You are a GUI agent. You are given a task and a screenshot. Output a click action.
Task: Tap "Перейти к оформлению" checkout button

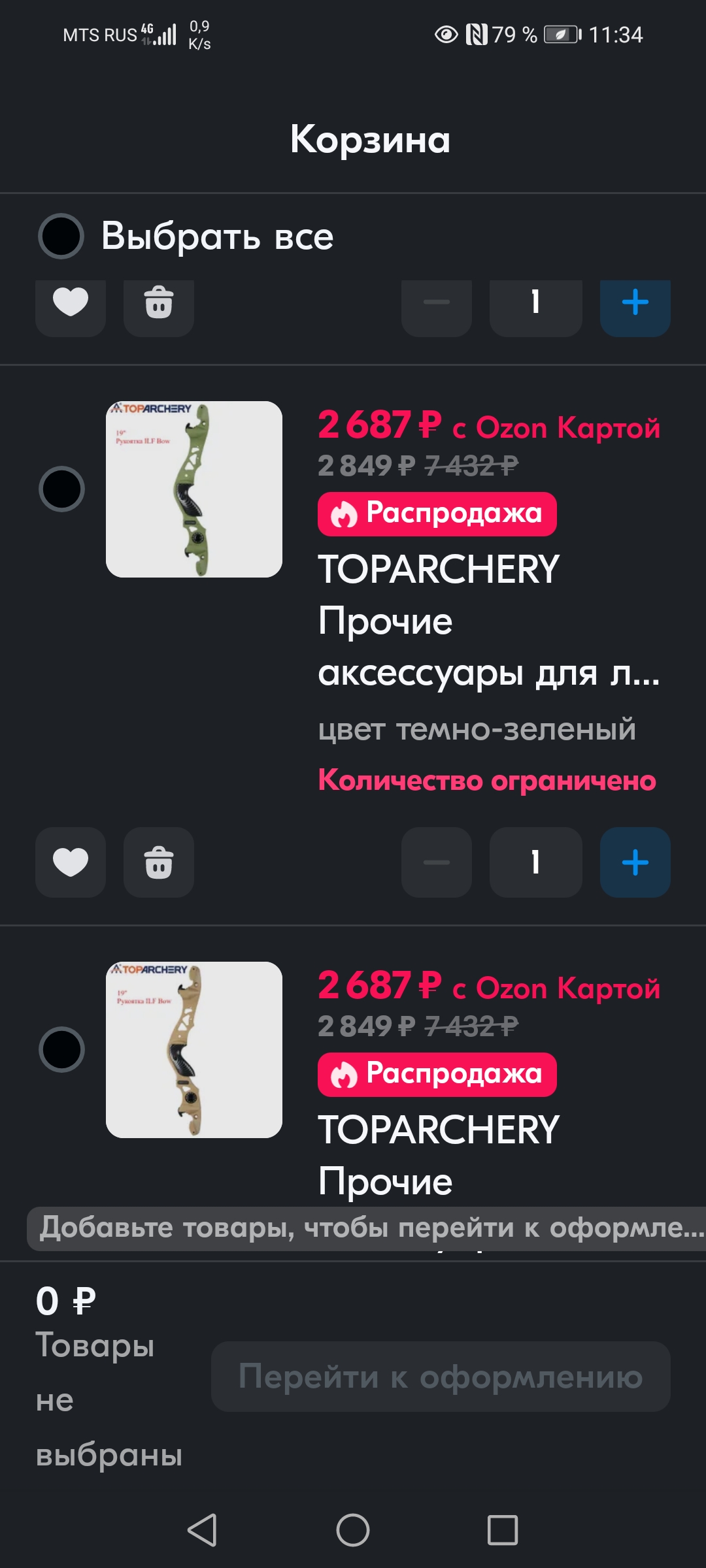pyautogui.click(x=441, y=1377)
